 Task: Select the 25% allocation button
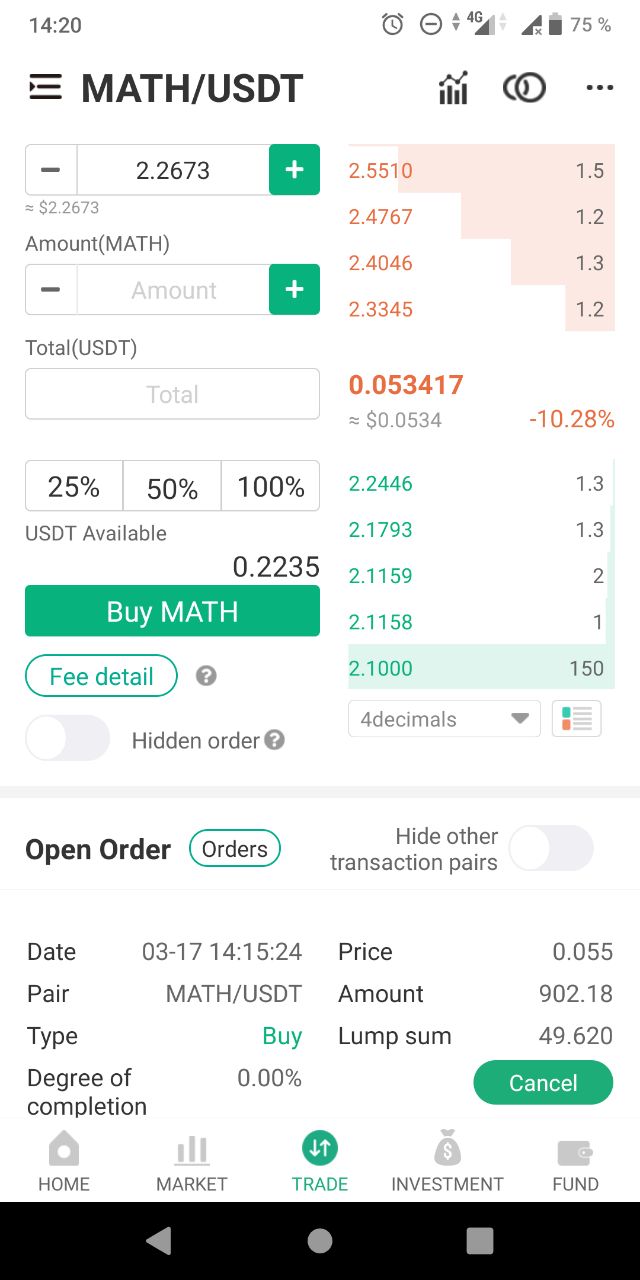[x=74, y=487]
